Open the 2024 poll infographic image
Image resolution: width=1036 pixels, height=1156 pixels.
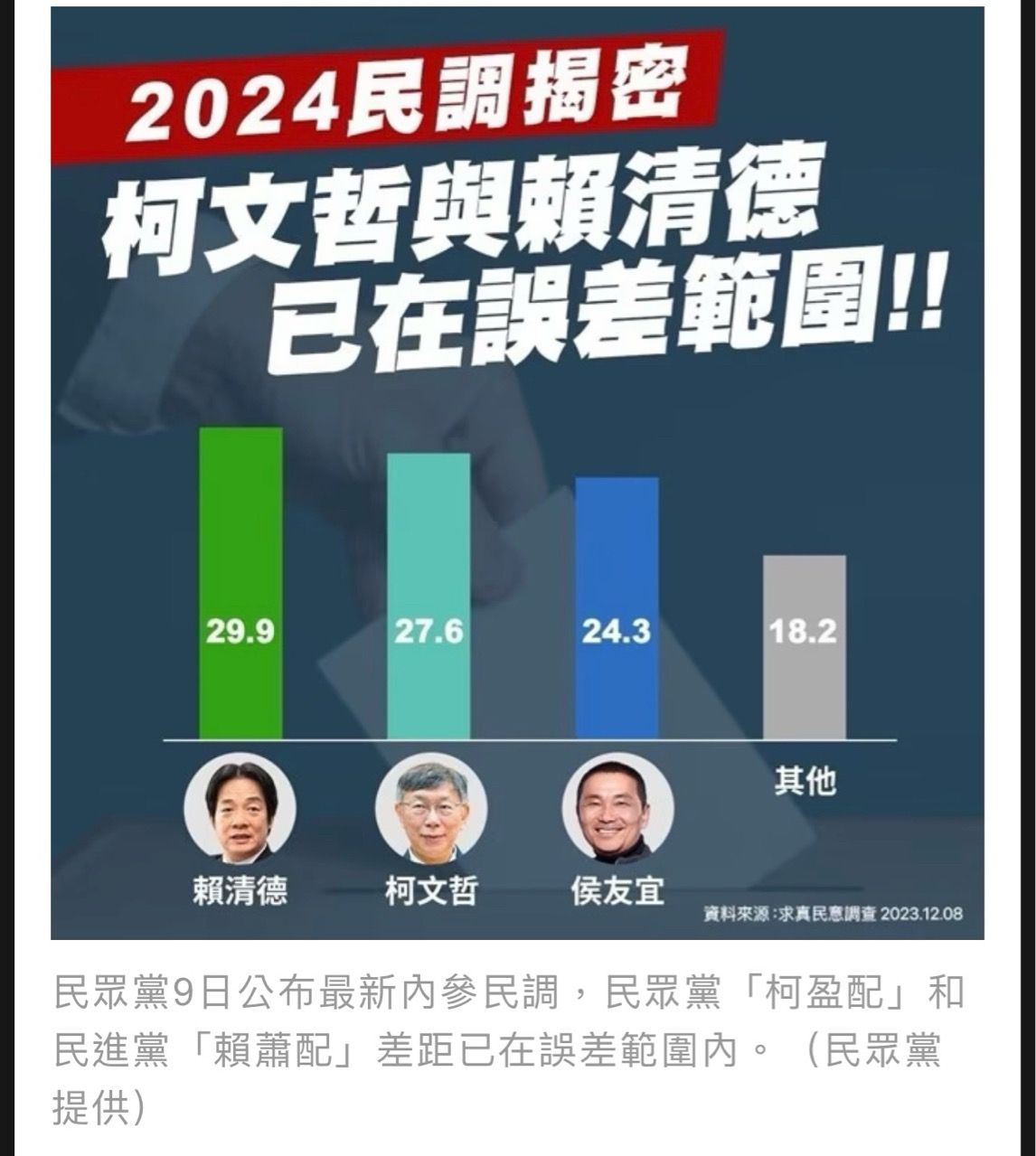pyautogui.click(x=517, y=473)
